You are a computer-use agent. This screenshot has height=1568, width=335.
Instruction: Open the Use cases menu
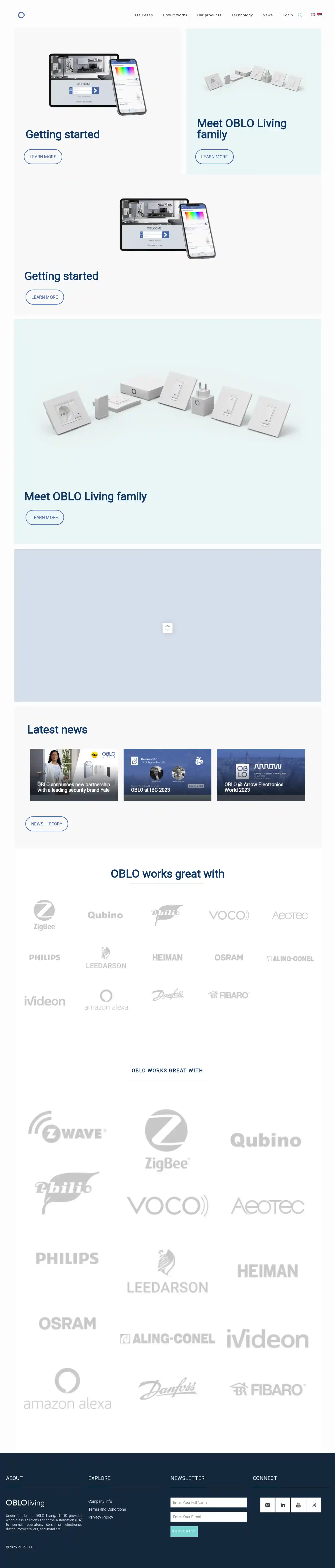143,15
